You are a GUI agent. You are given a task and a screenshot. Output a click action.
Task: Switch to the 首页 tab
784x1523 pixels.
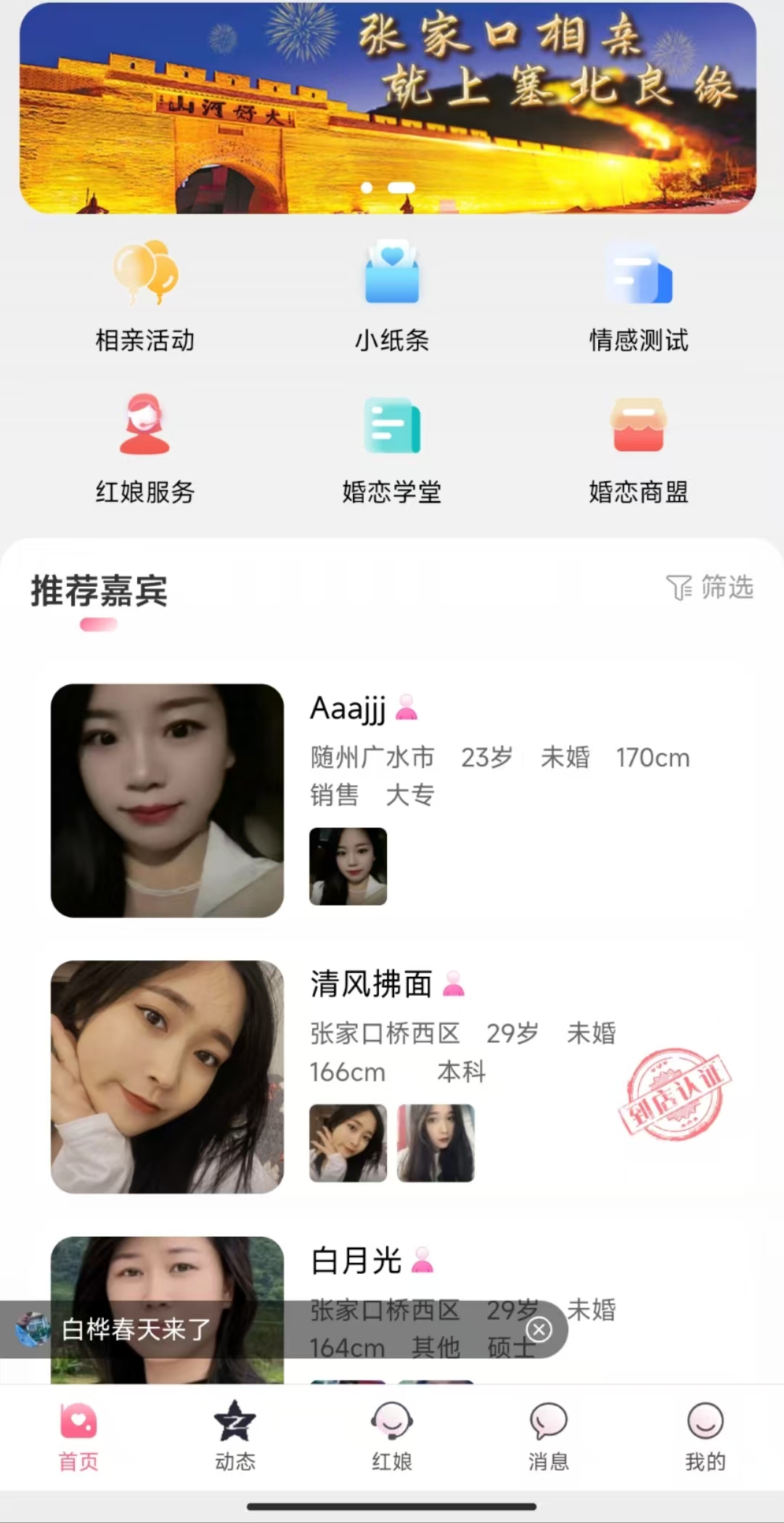[x=78, y=1434]
